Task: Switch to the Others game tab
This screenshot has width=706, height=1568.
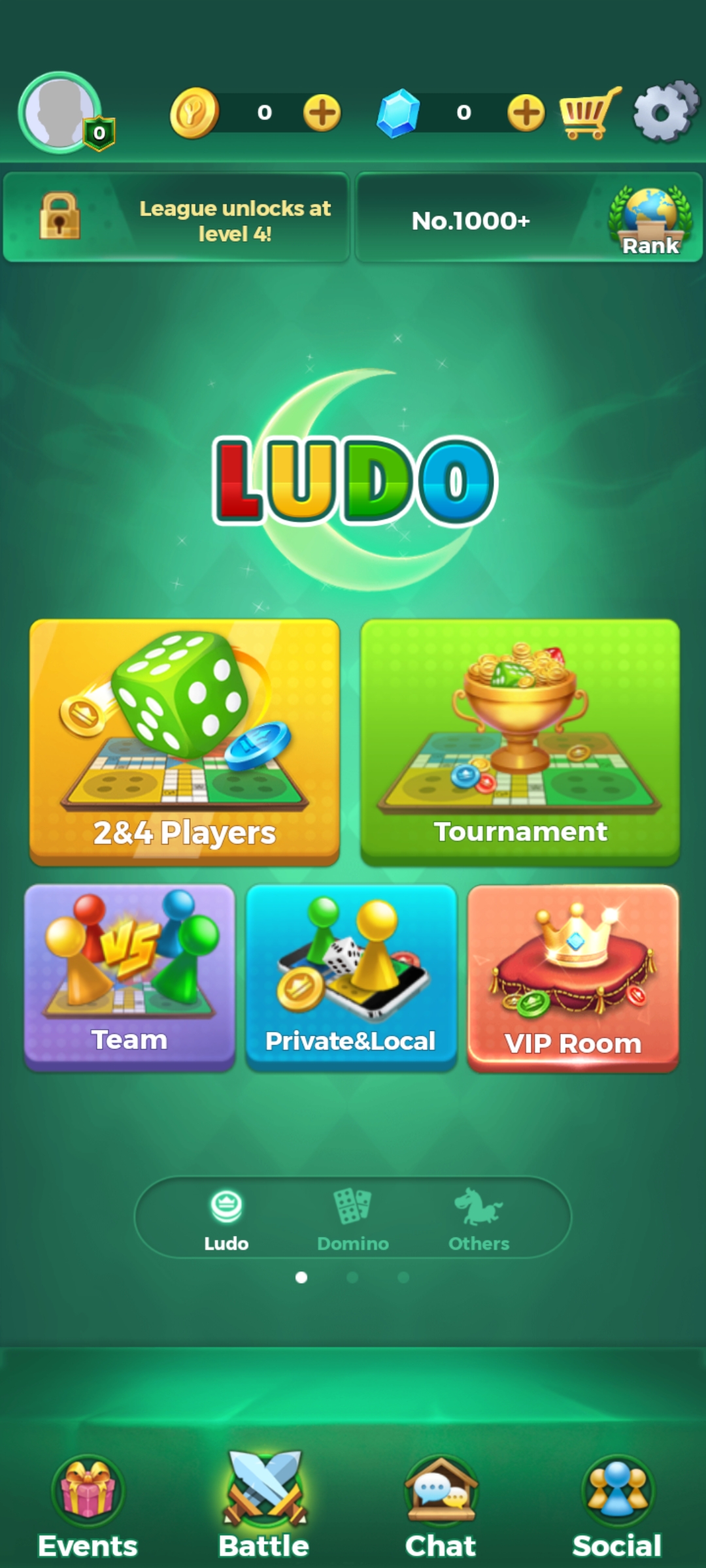Action: [479, 1219]
